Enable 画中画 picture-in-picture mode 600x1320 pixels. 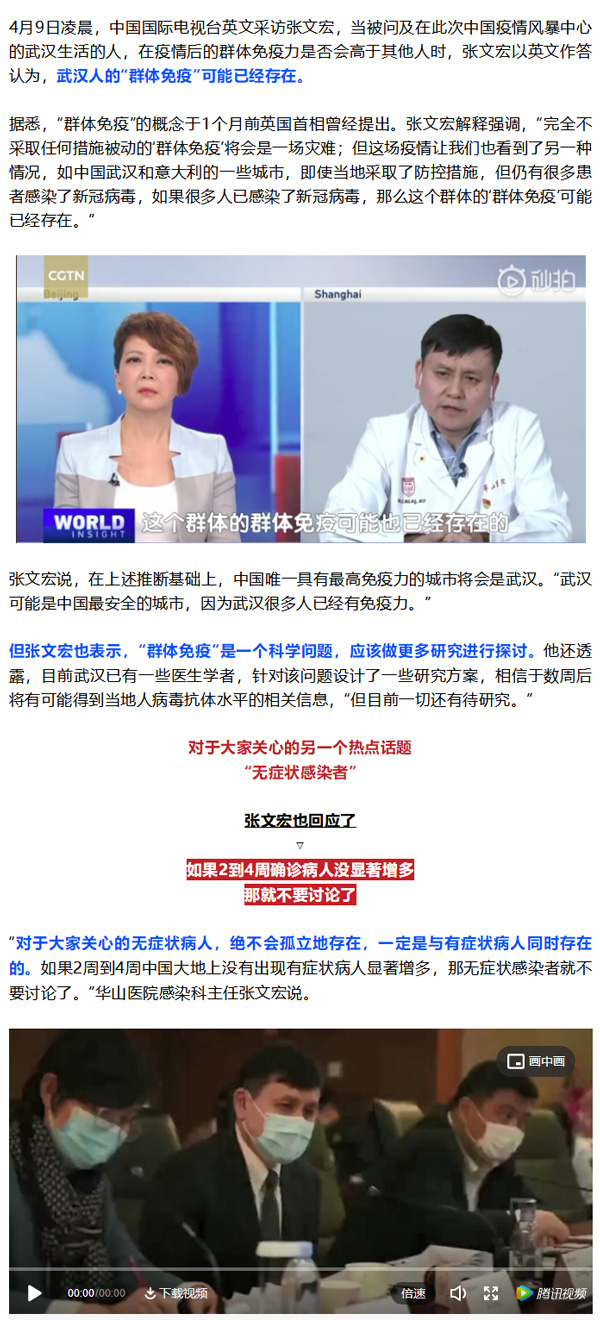536,1061
